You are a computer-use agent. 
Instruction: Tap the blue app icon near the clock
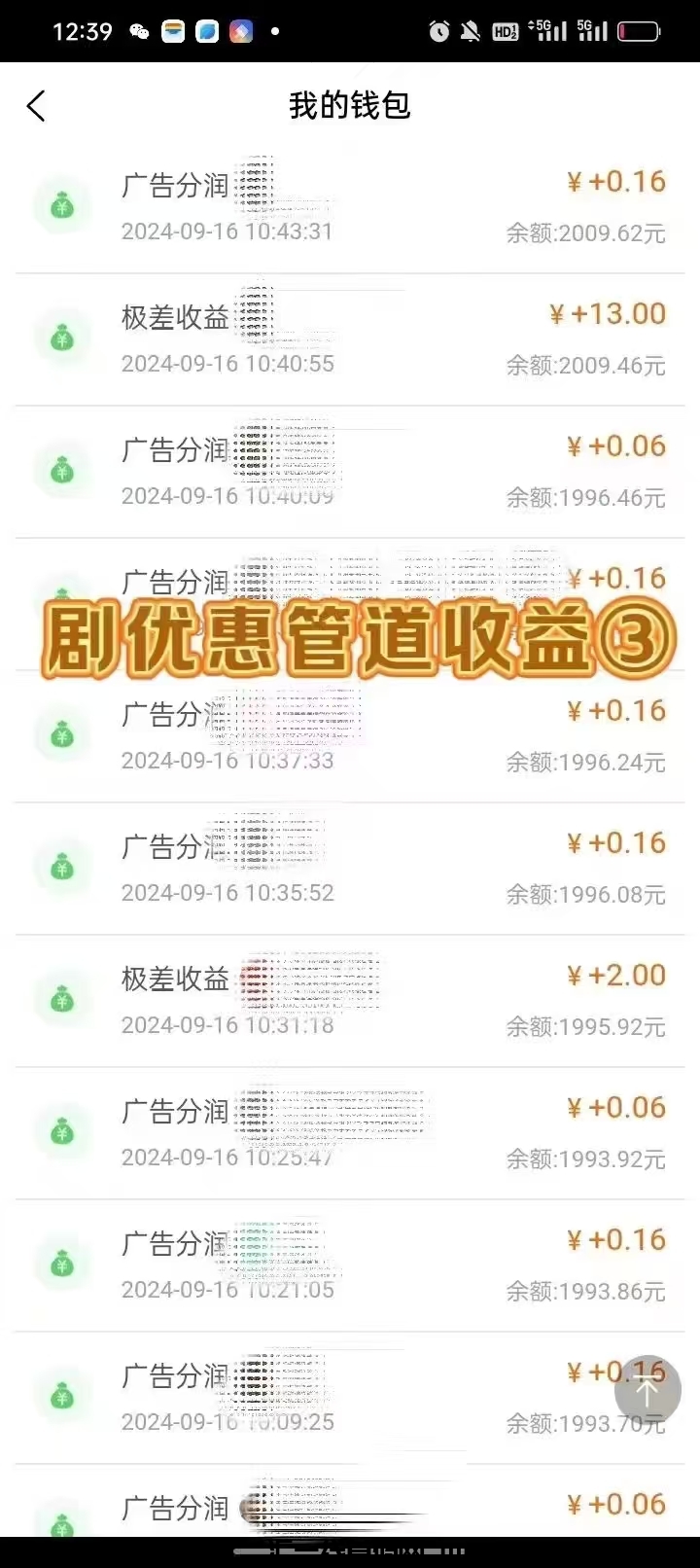tap(205, 30)
